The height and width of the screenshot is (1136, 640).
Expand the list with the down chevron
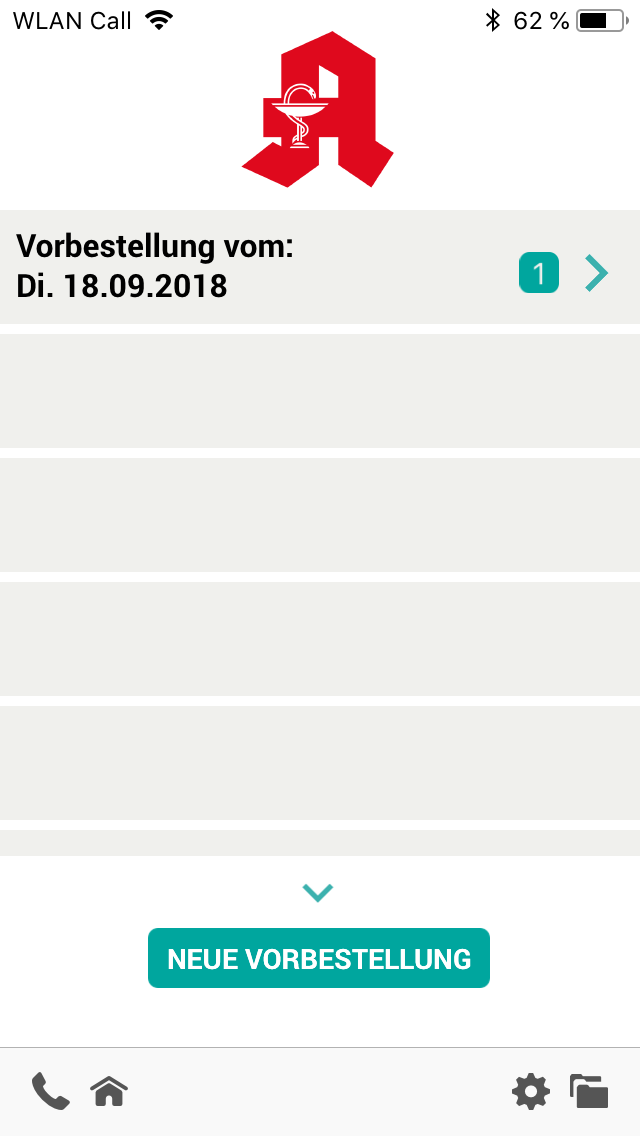[318, 893]
